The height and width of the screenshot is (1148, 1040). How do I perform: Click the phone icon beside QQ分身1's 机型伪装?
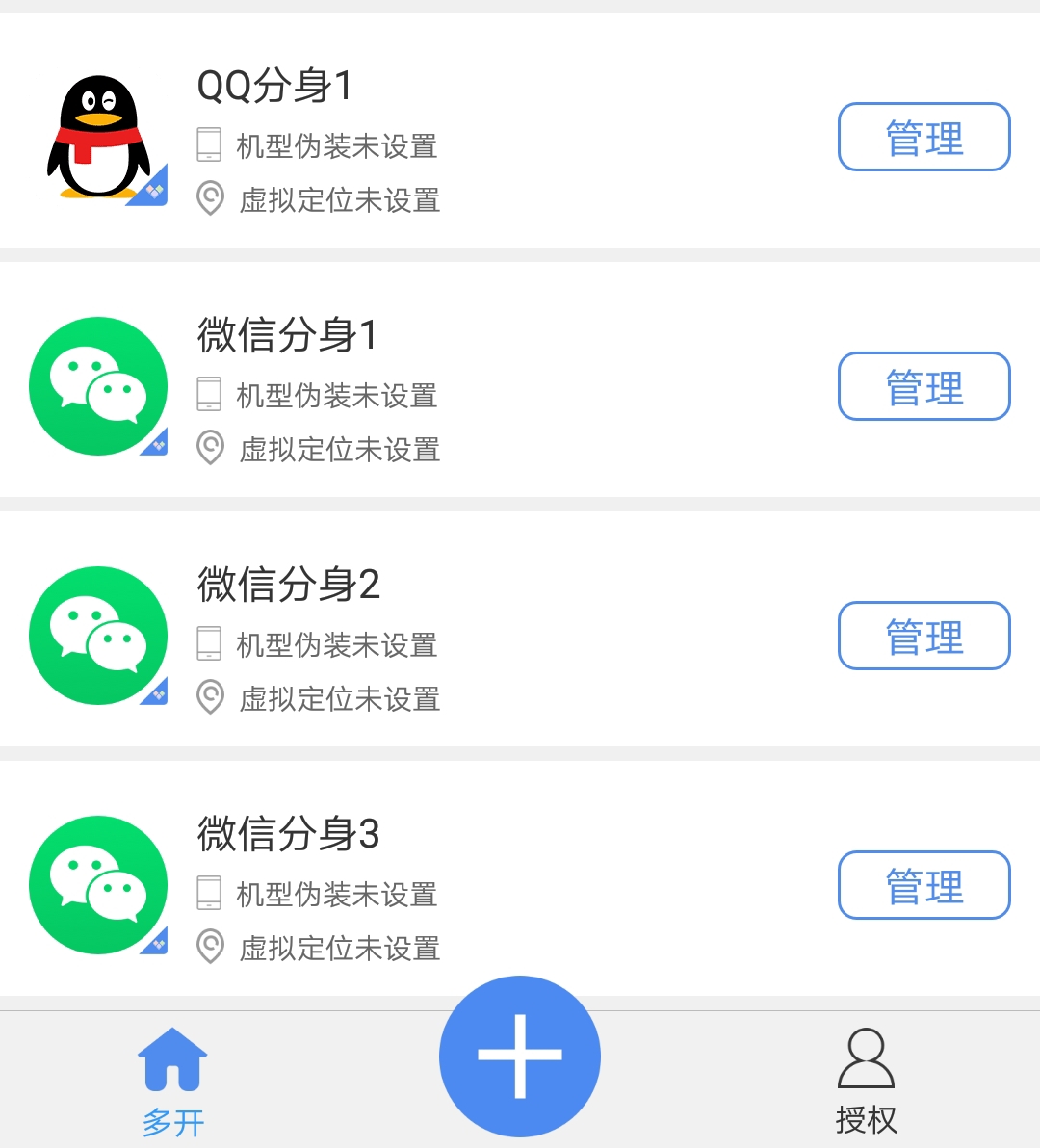coord(209,145)
